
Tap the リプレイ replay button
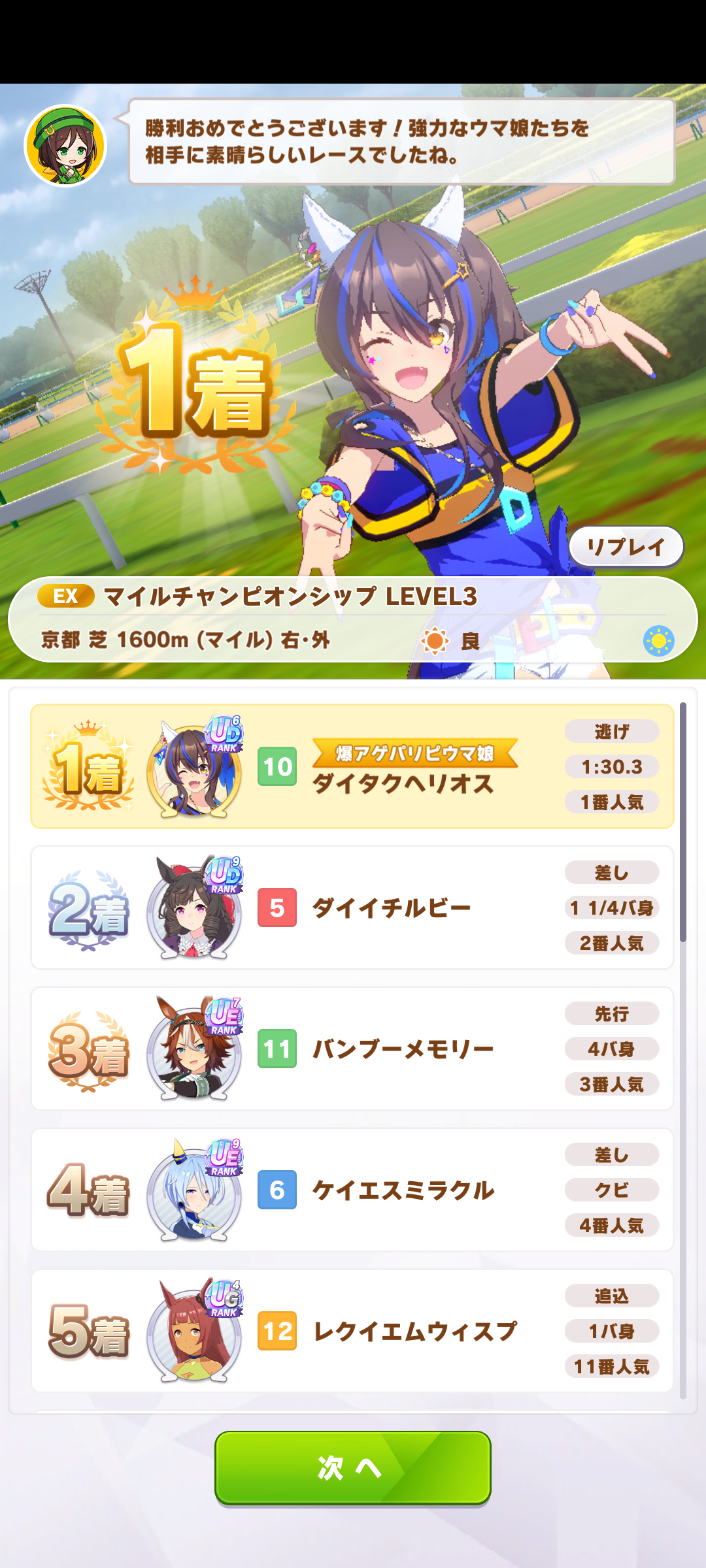point(626,547)
